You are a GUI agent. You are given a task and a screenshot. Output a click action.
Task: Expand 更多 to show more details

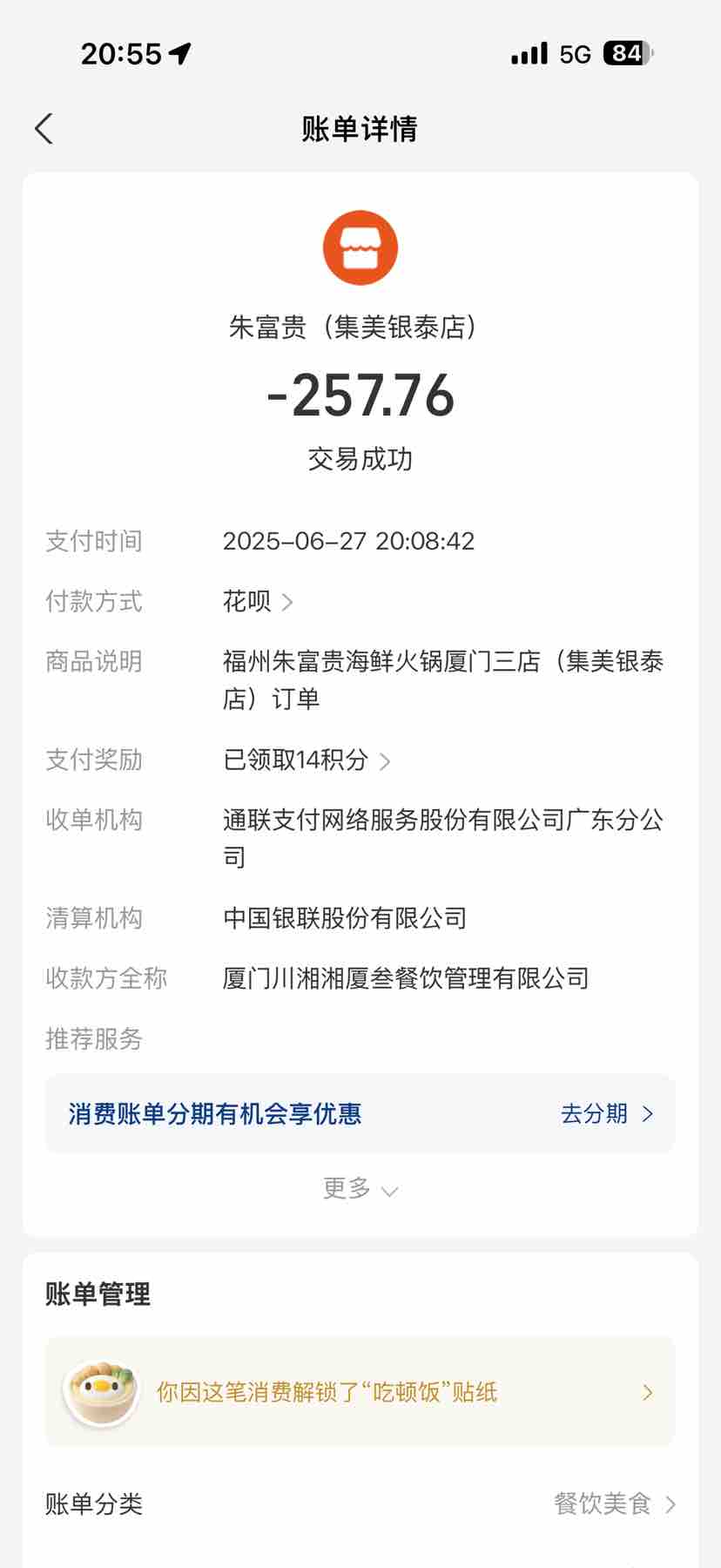360,1189
